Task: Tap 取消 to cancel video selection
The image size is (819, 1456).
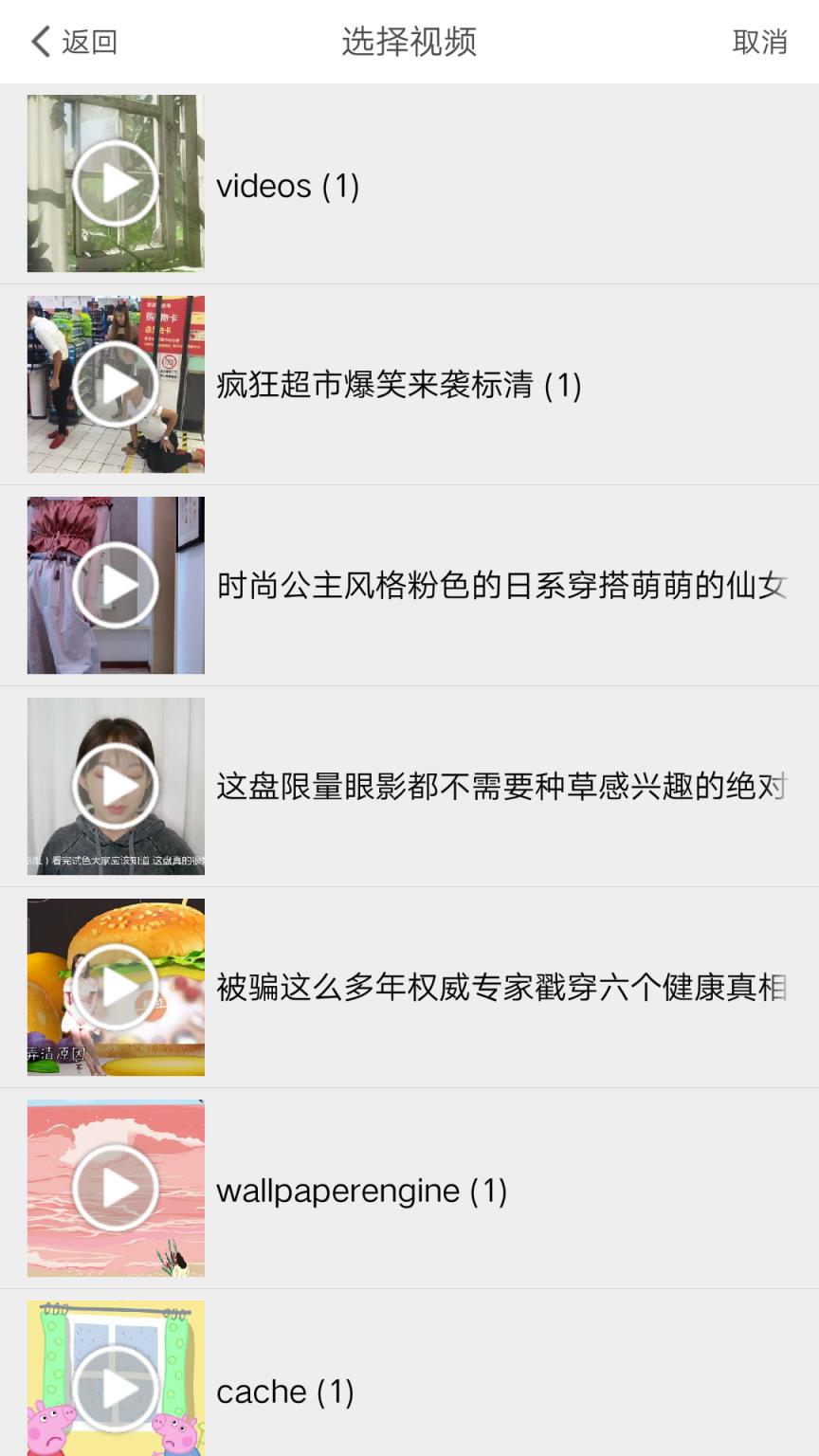Action: 758,42
